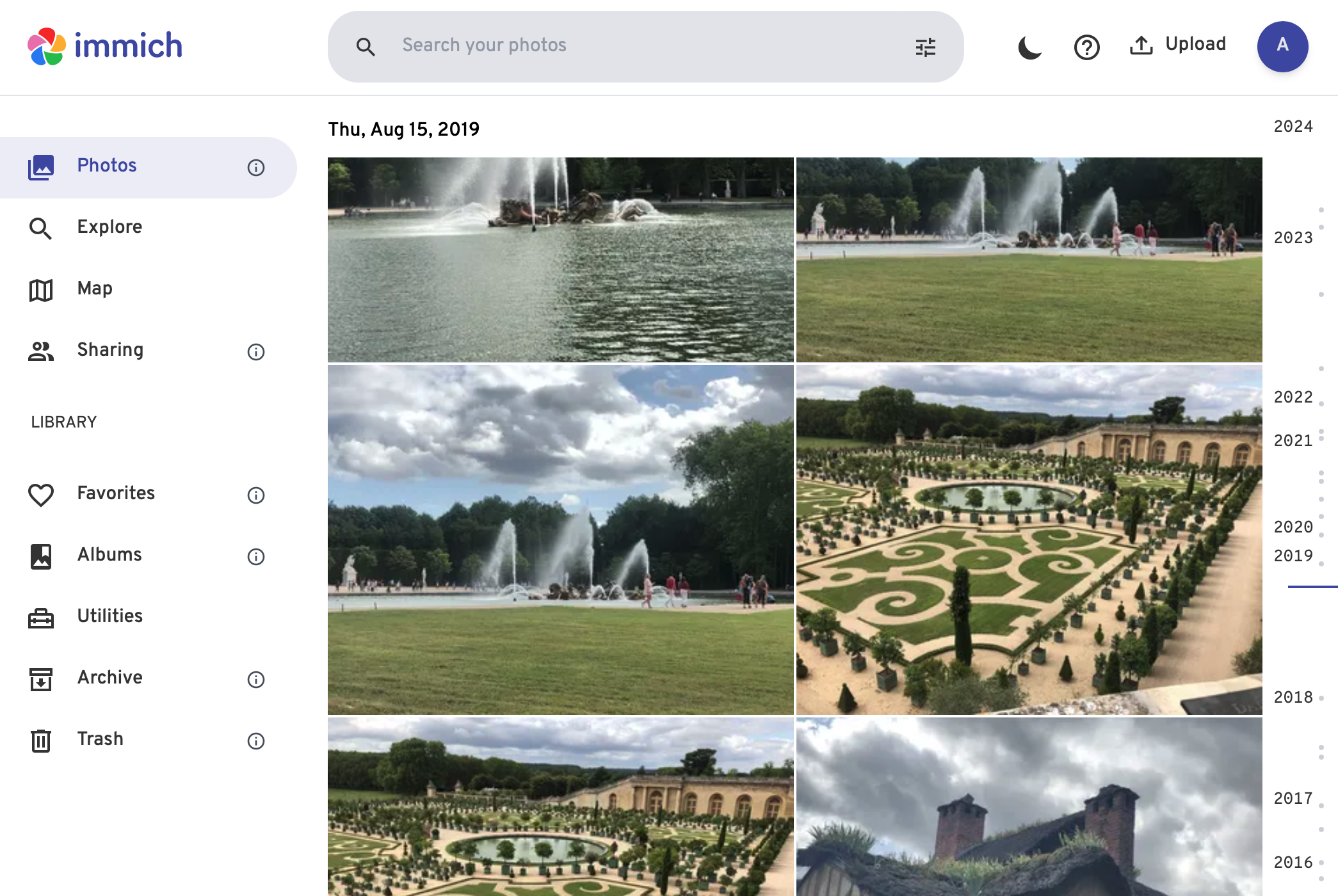Open the help and support icon

coord(1086,47)
